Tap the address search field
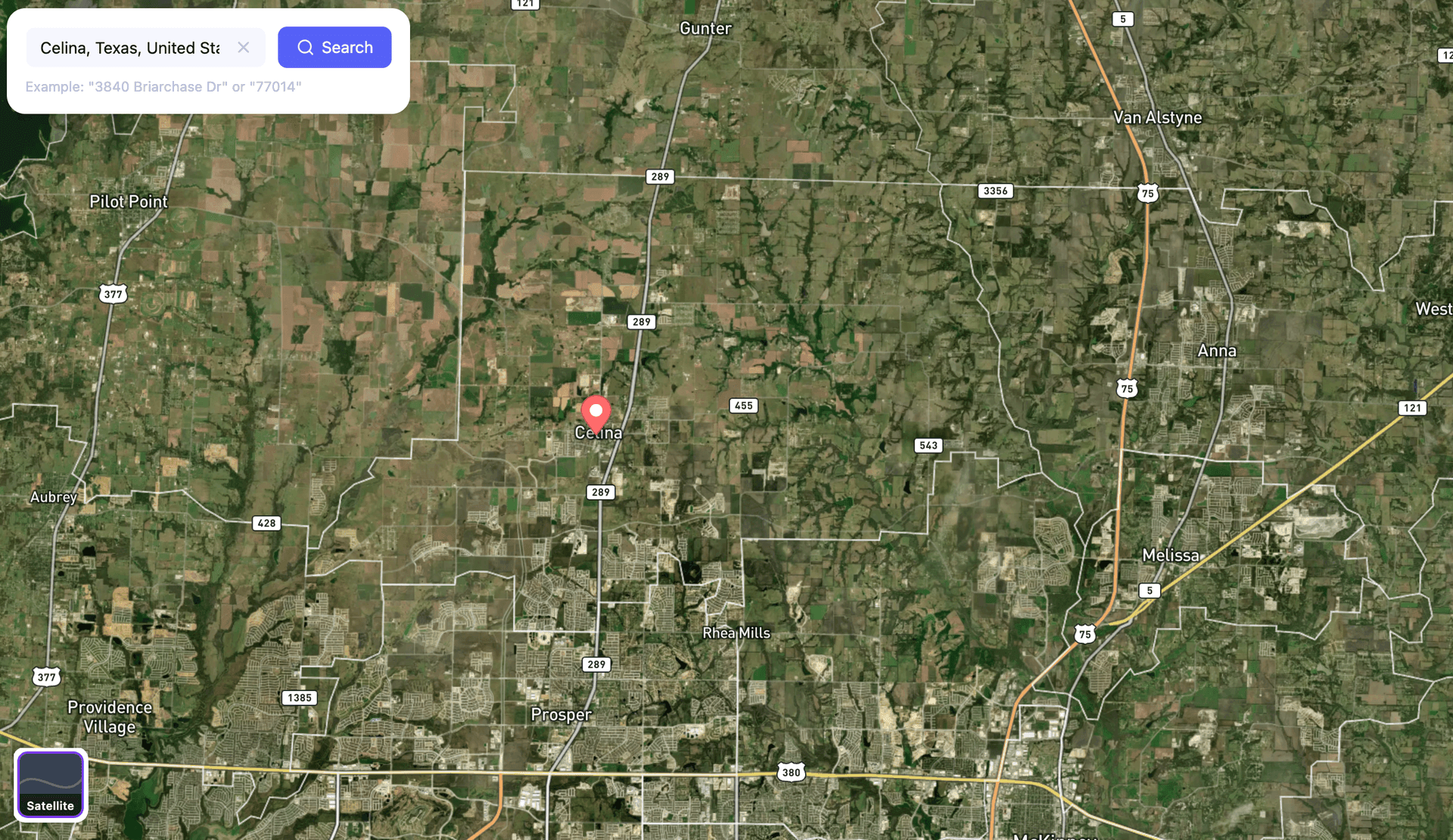Image resolution: width=1453 pixels, height=840 pixels. click(x=129, y=48)
